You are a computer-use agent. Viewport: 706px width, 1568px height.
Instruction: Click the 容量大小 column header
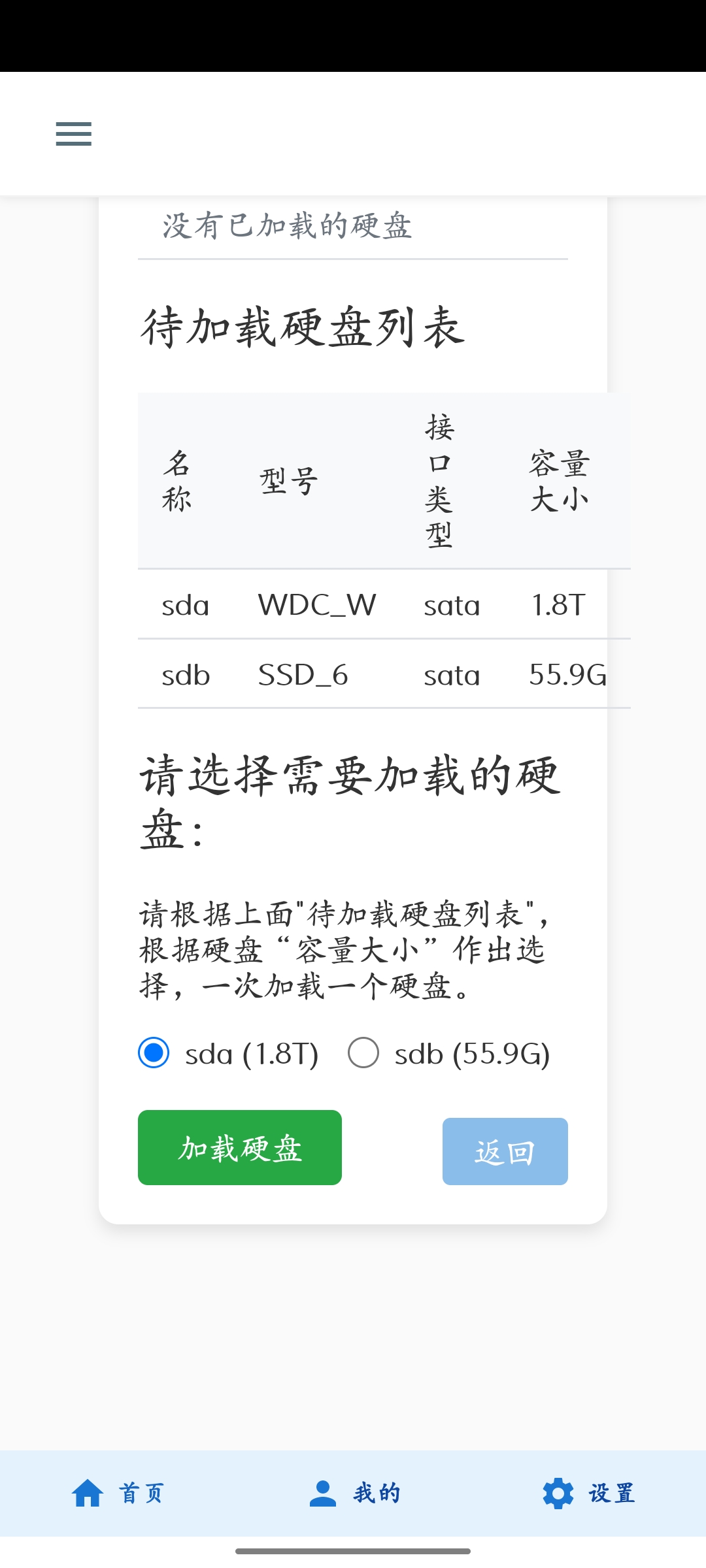click(x=559, y=479)
